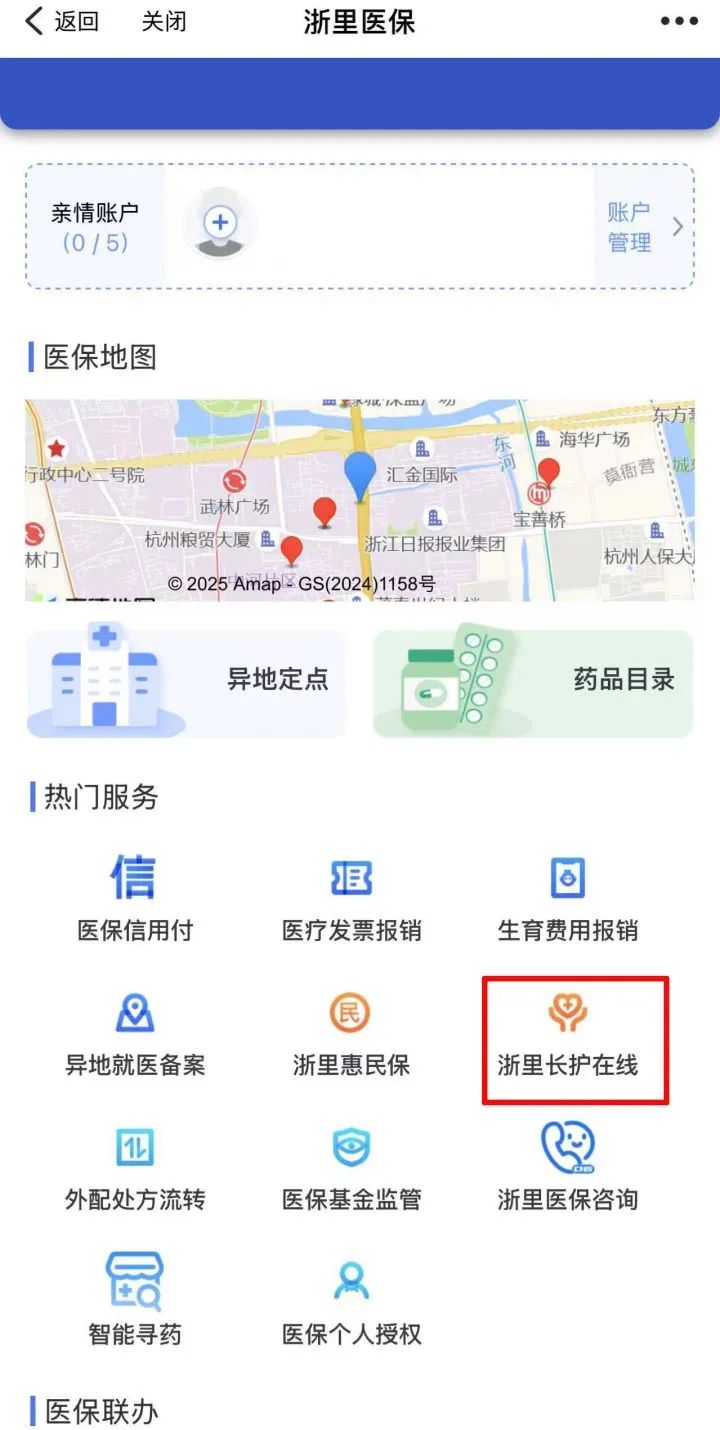Open 智能寻药
The image size is (720, 1430).
135,1301
